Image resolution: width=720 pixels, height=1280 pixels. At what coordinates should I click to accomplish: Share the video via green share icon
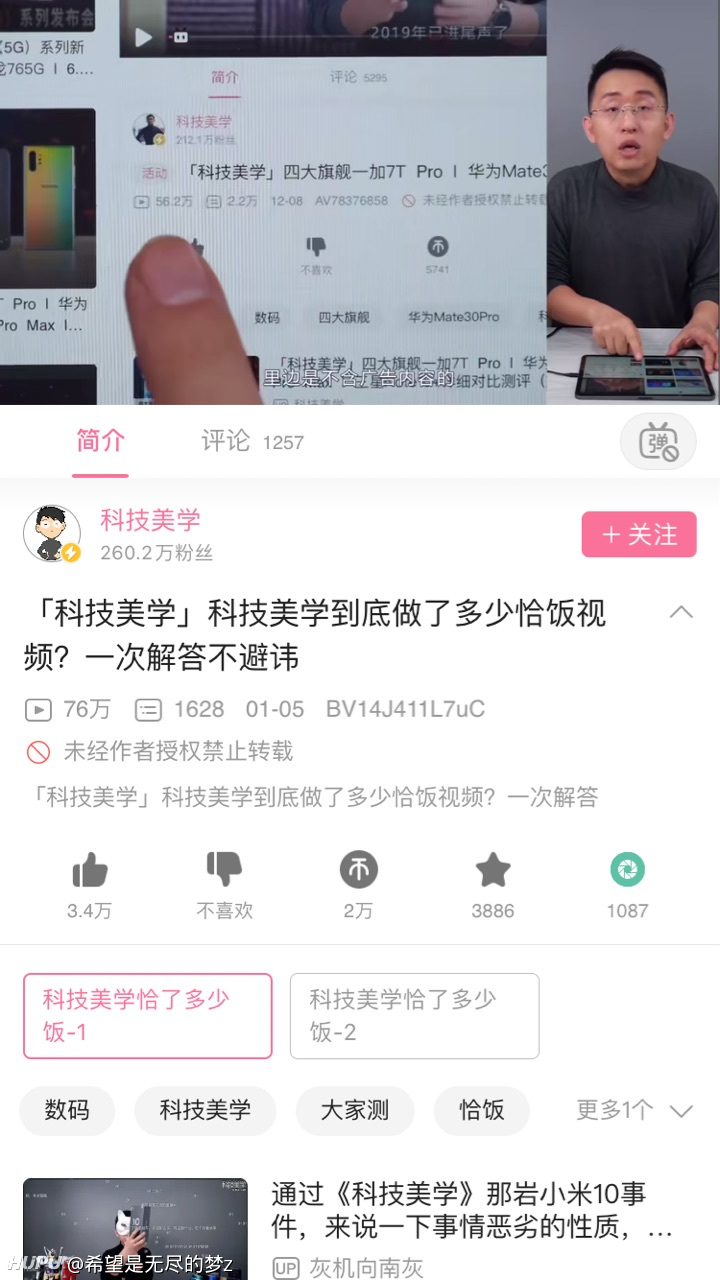coord(627,884)
